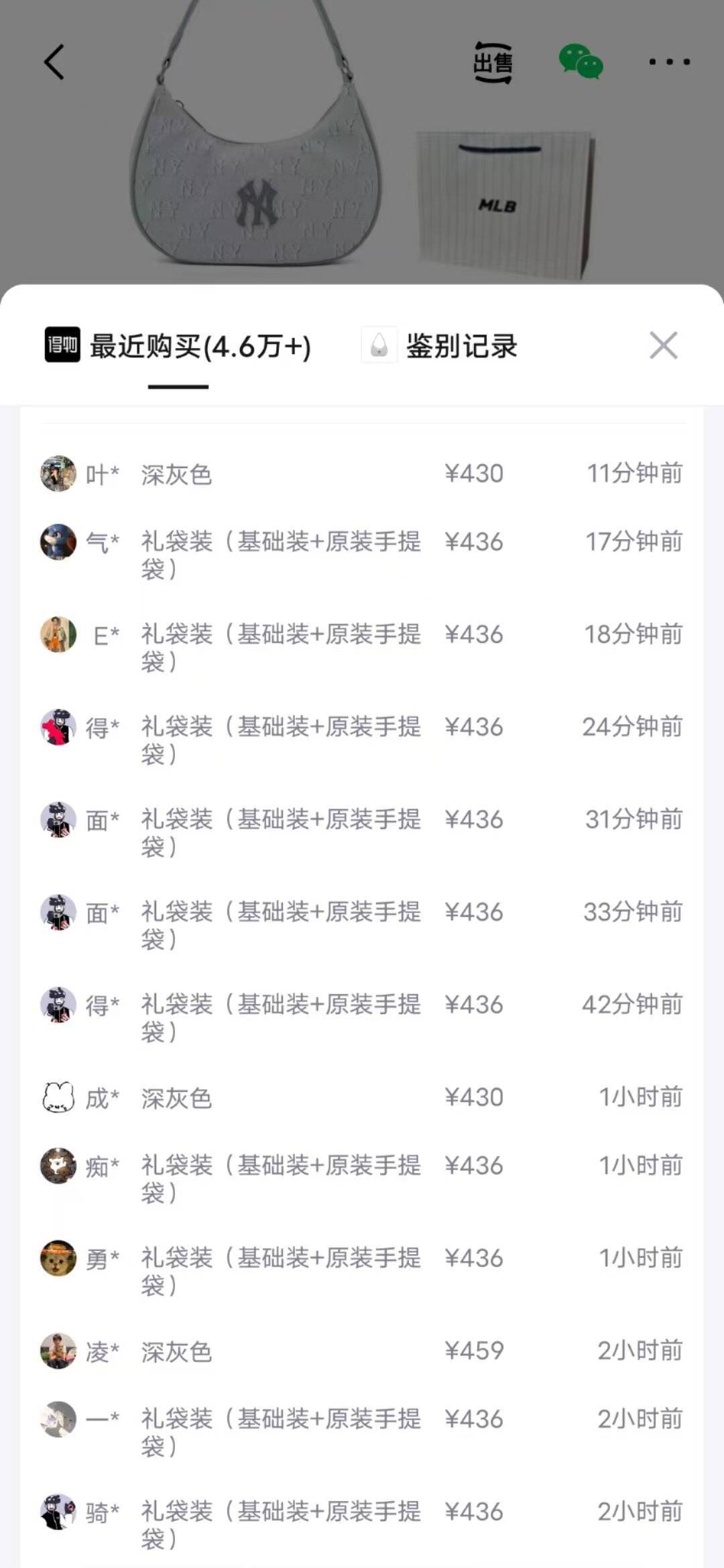Share via the WeChat icon
Image resolution: width=724 pixels, height=1568 pixels.
(581, 62)
